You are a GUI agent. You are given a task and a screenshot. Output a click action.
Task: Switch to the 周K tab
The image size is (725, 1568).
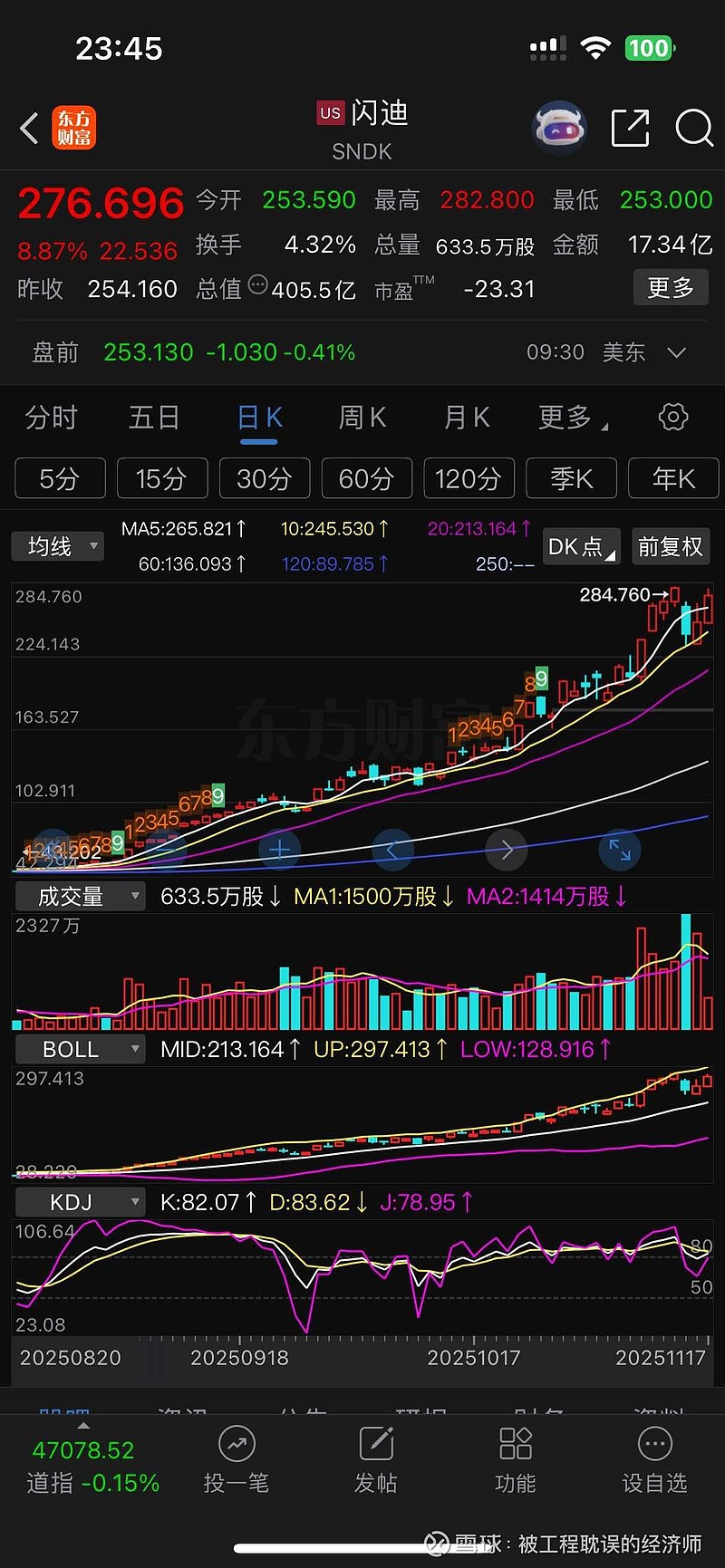(362, 417)
